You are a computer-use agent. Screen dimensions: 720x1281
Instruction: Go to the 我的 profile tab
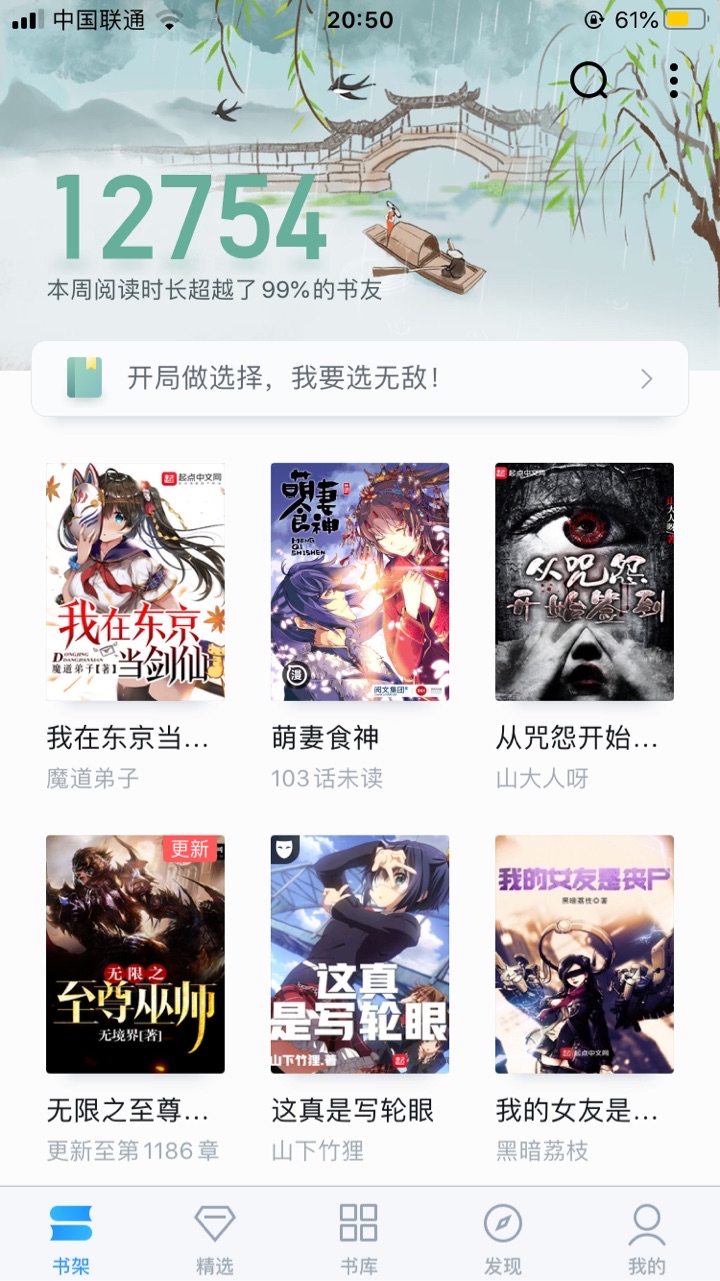tap(647, 1238)
